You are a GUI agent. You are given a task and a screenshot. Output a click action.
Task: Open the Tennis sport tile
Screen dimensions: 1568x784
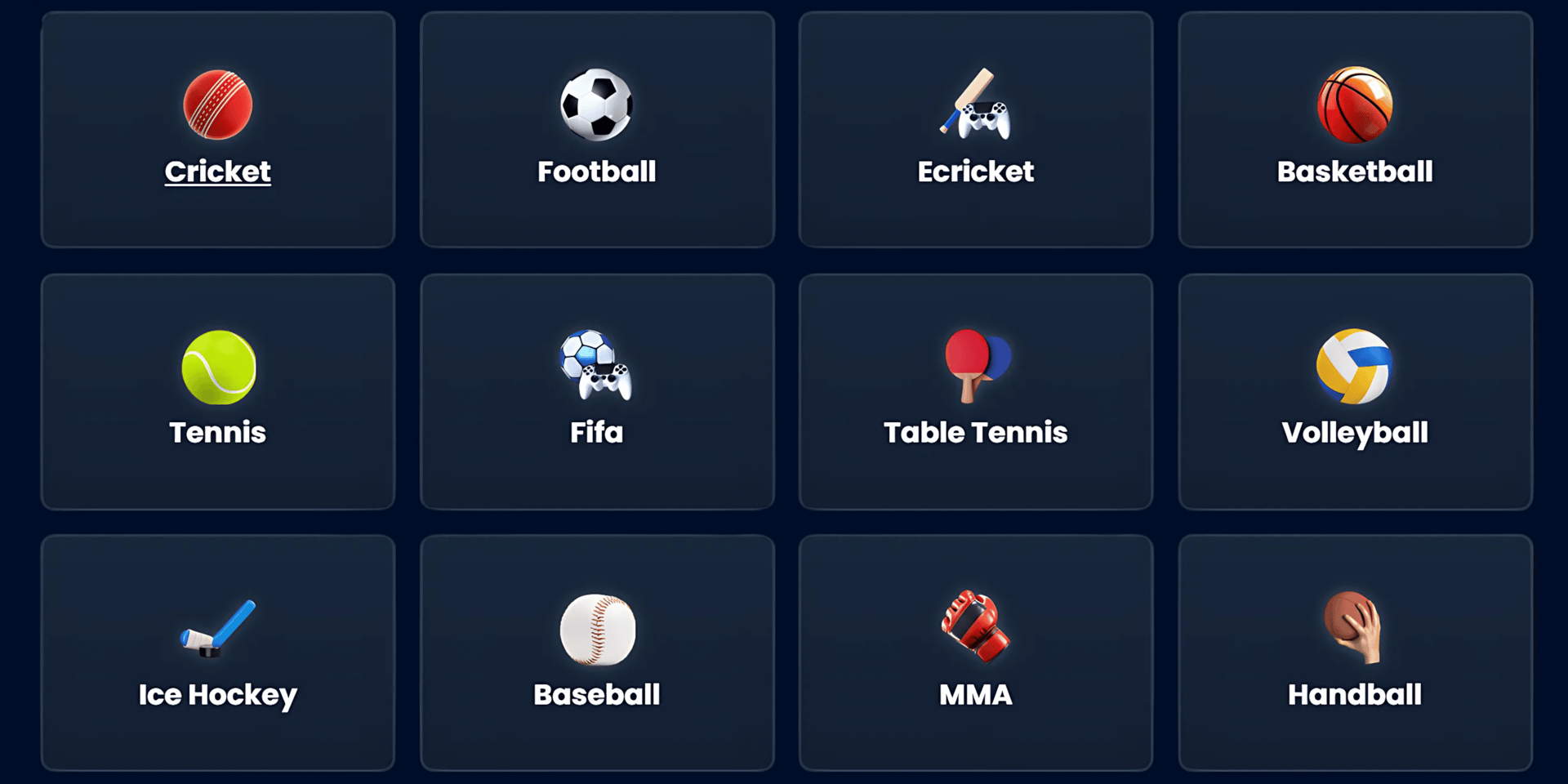pyautogui.click(x=218, y=392)
